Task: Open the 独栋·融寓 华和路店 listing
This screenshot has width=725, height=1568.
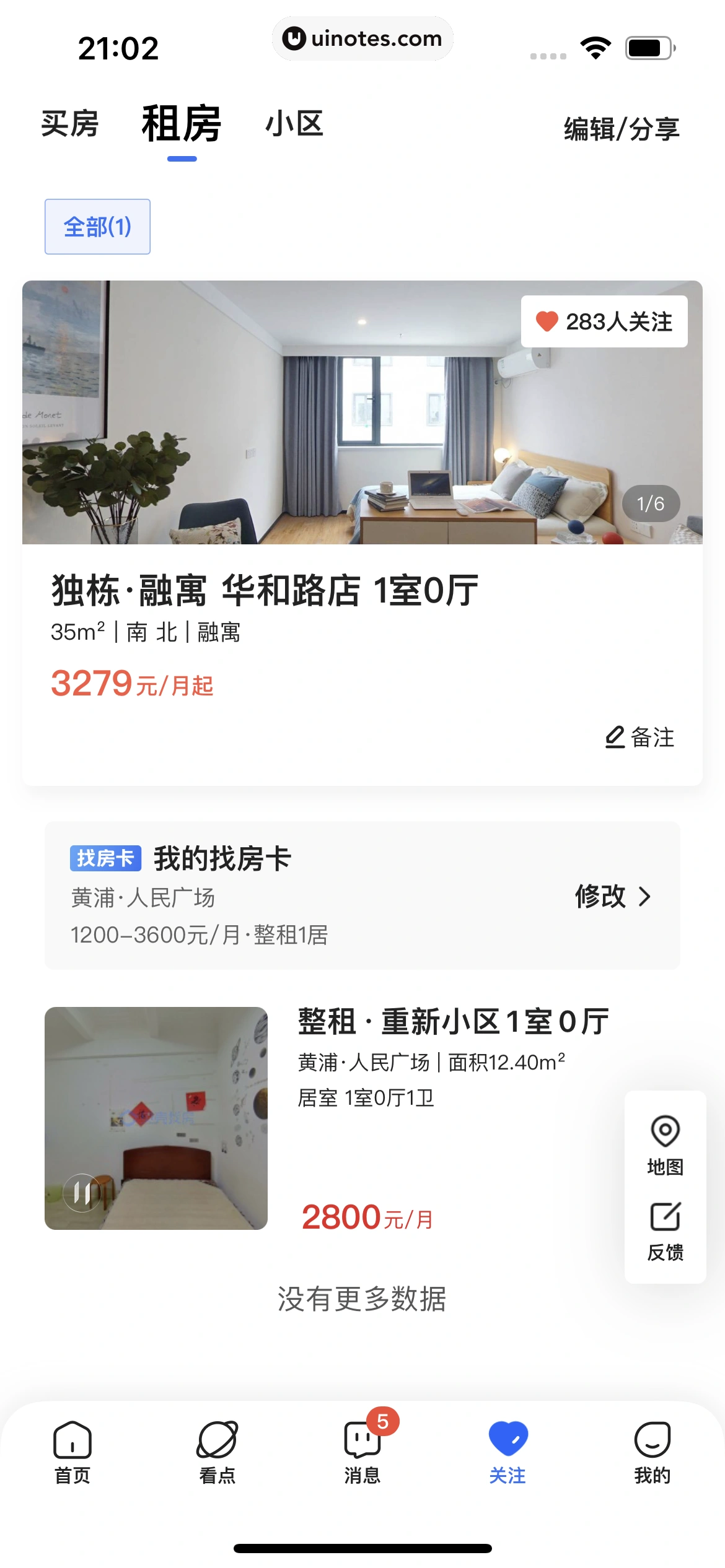Action: point(265,590)
